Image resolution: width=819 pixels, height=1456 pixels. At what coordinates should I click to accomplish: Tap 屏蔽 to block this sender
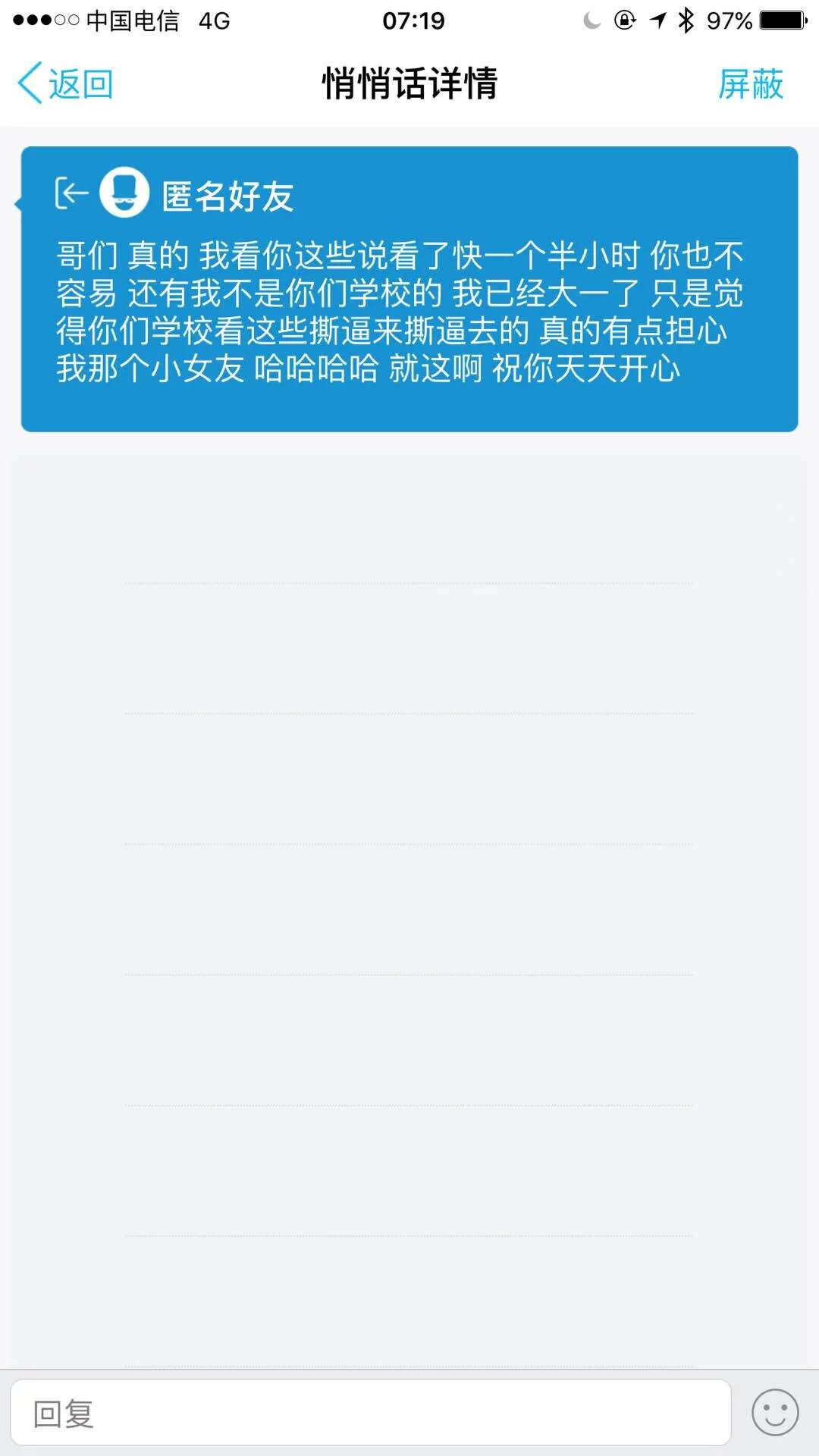coord(750,83)
